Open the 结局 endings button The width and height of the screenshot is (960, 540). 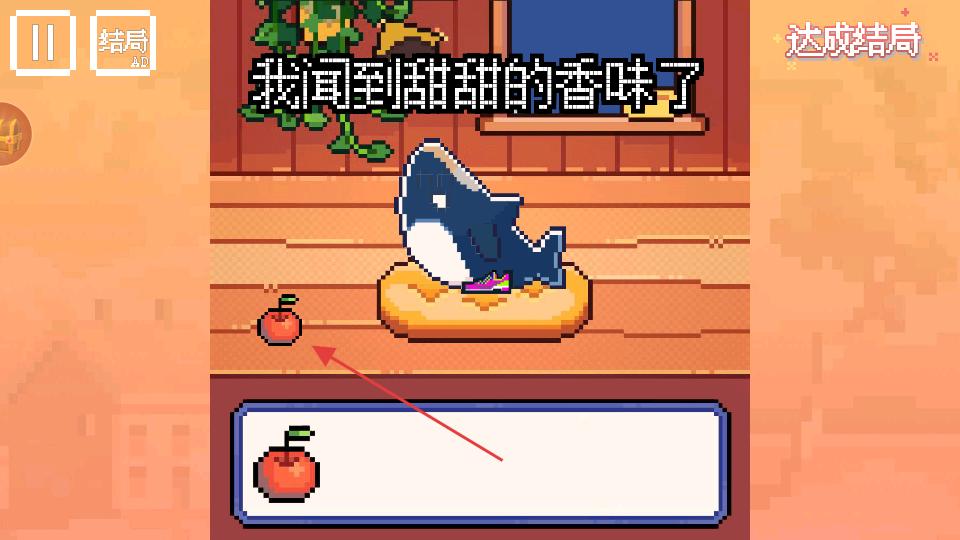pyautogui.click(x=122, y=42)
